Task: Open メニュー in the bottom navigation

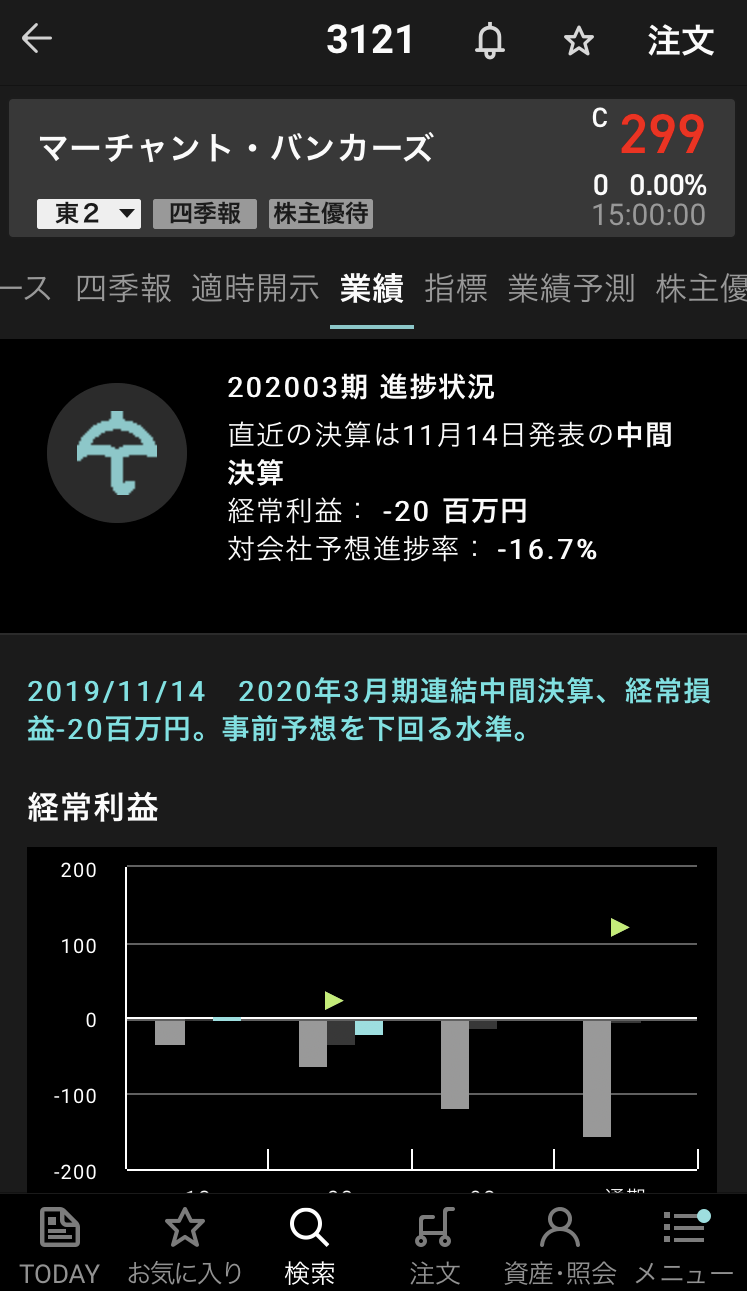Action: 684,1243
